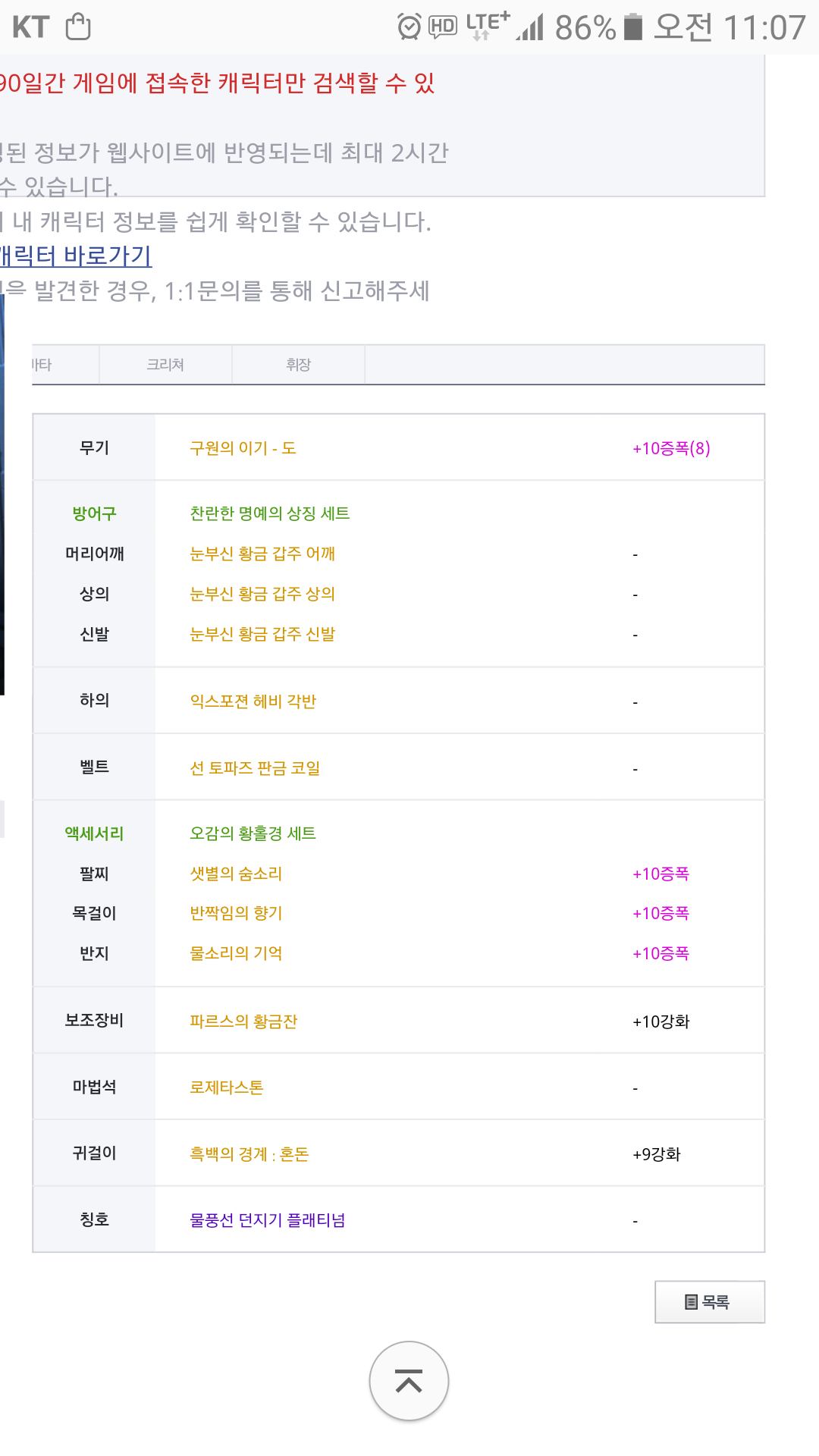Jump back to top with the arrow button
This screenshot has width=819, height=1456.
tap(409, 1381)
